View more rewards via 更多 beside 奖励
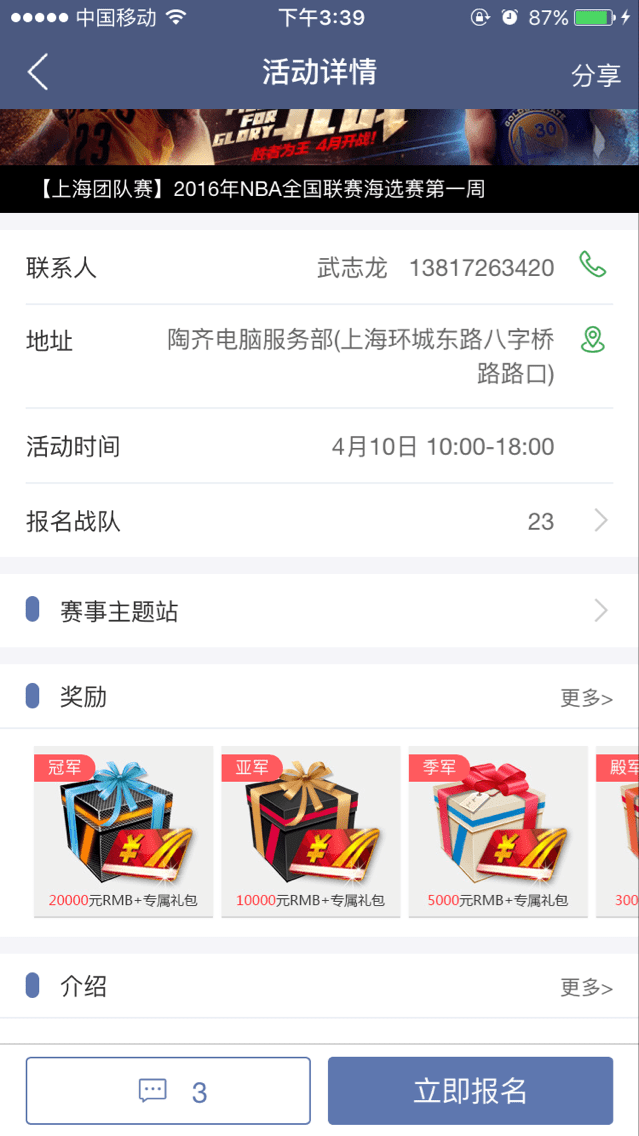The height and width of the screenshot is (1136, 639). point(586,698)
